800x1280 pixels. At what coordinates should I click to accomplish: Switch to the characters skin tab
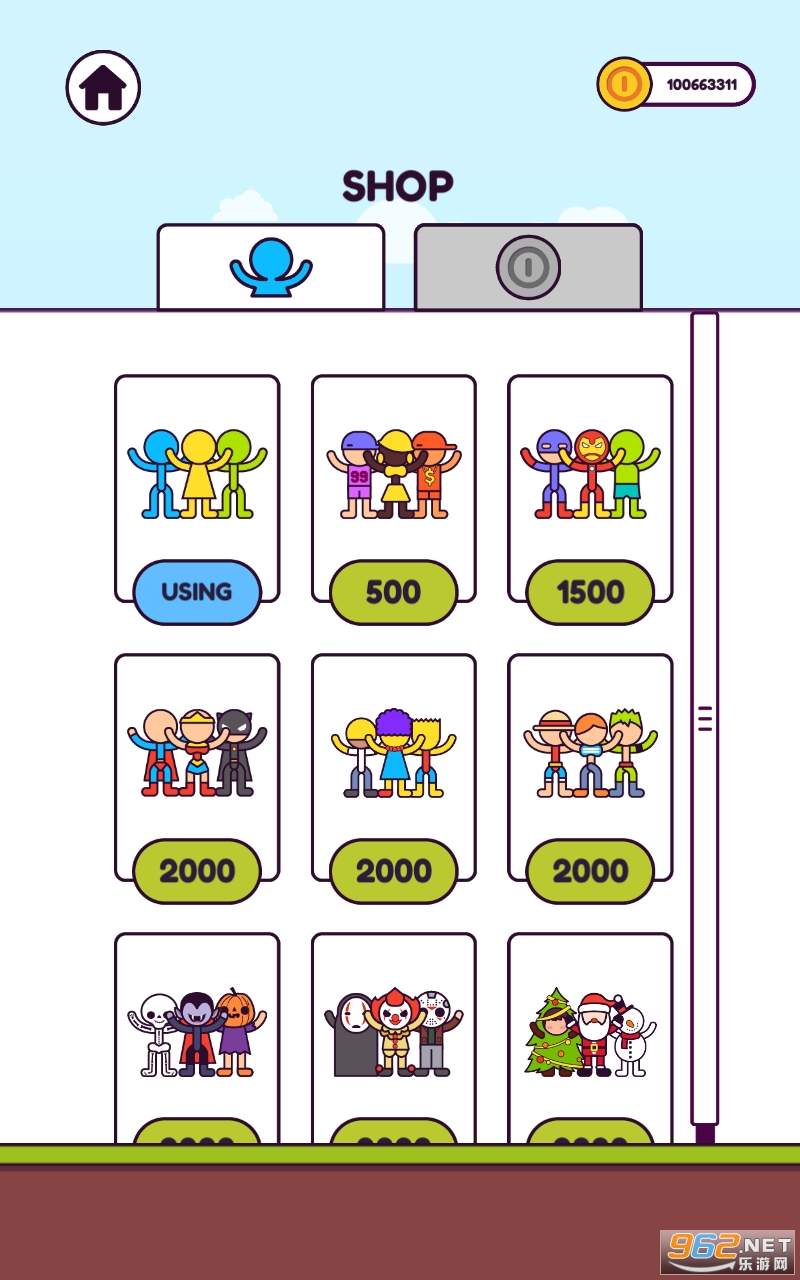pos(271,268)
